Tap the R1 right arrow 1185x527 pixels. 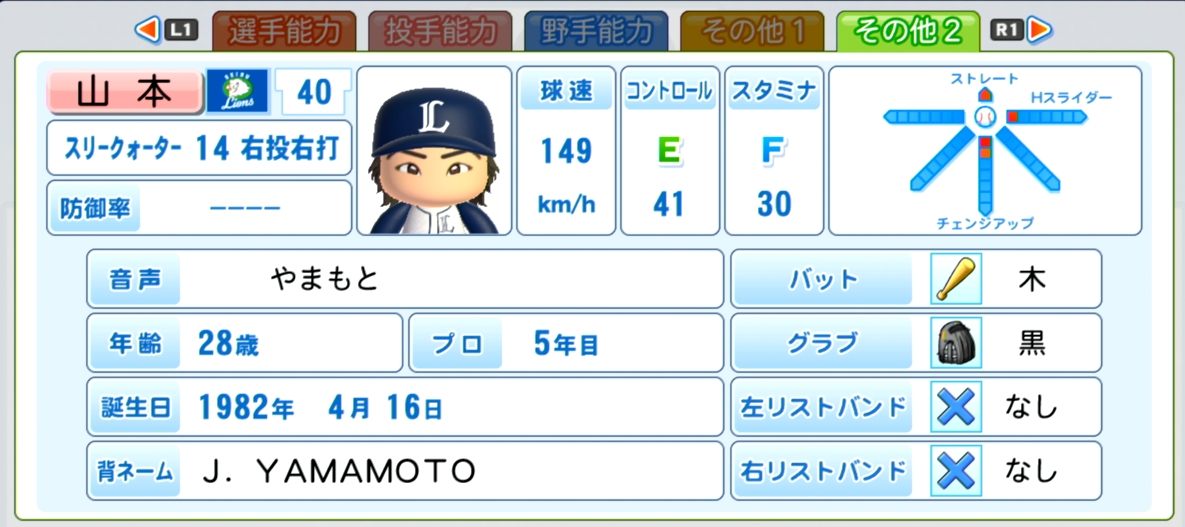click(1040, 30)
